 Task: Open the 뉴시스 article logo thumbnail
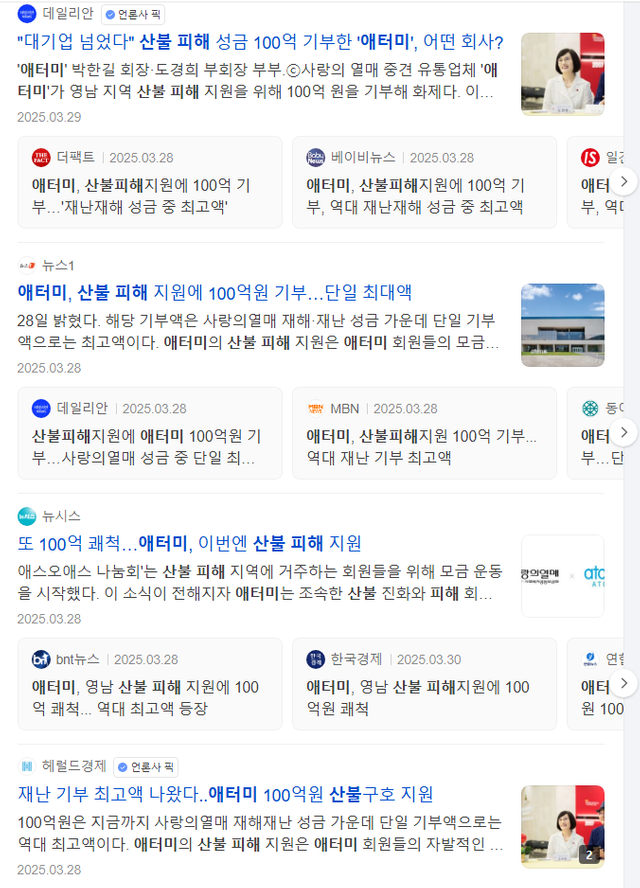562,576
